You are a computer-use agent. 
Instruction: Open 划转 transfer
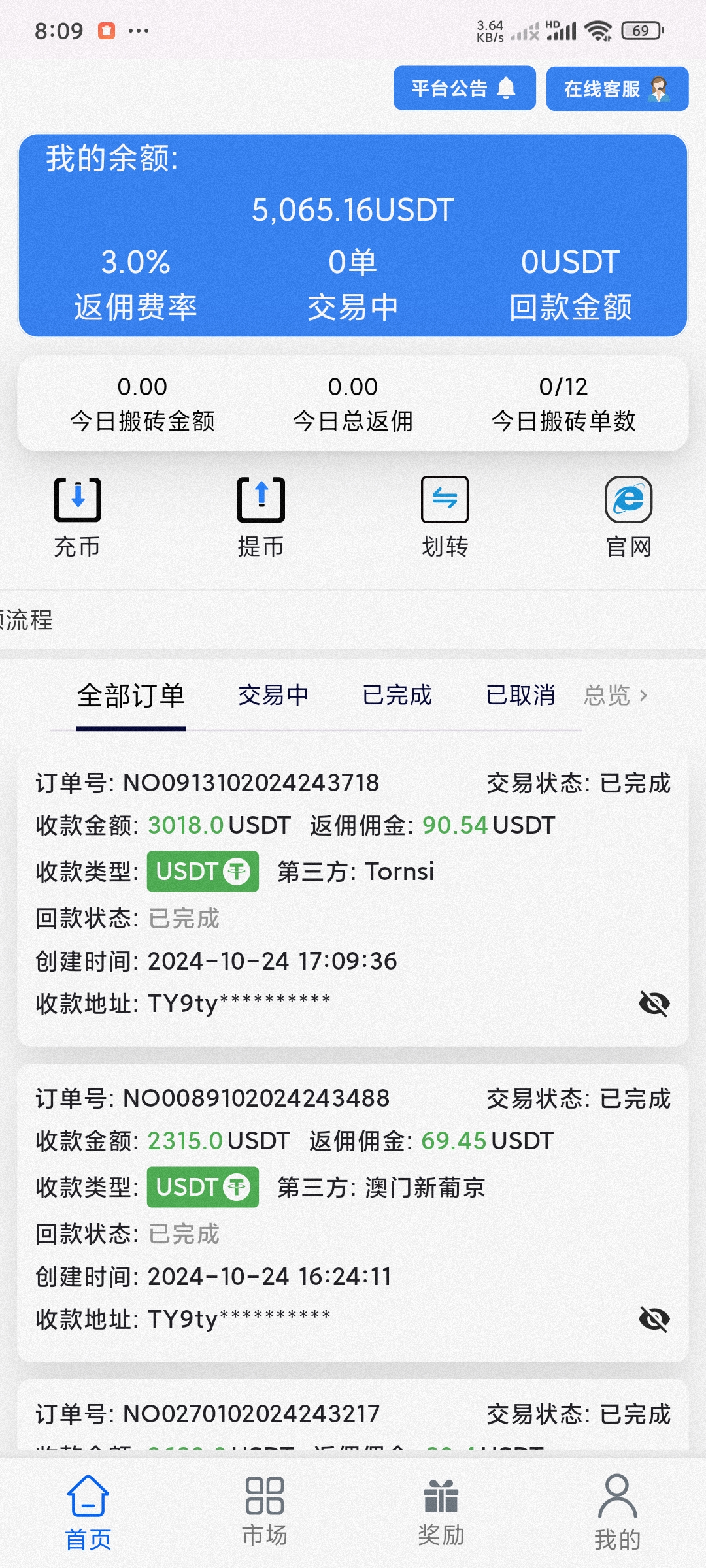coord(445,517)
